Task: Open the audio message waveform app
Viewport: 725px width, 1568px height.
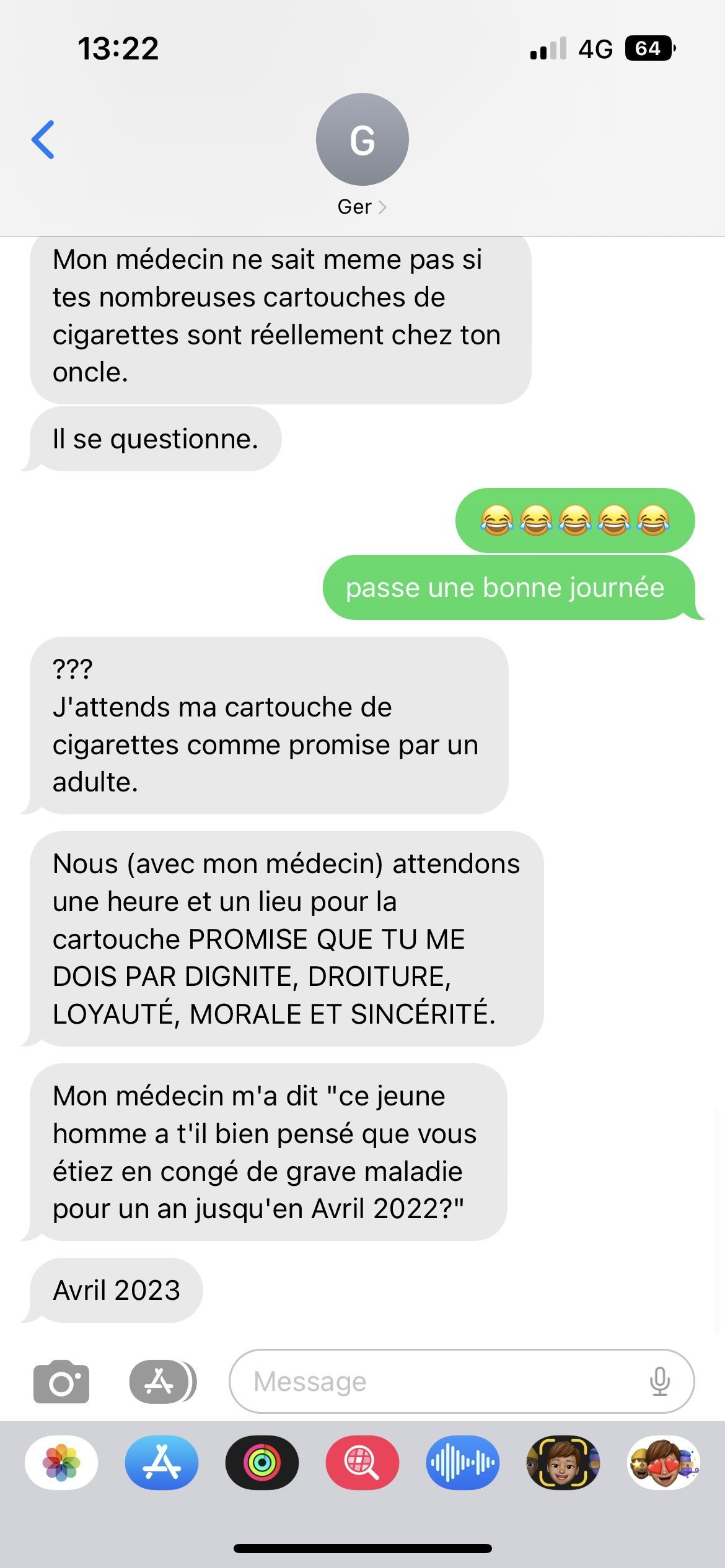Action: tap(462, 1463)
